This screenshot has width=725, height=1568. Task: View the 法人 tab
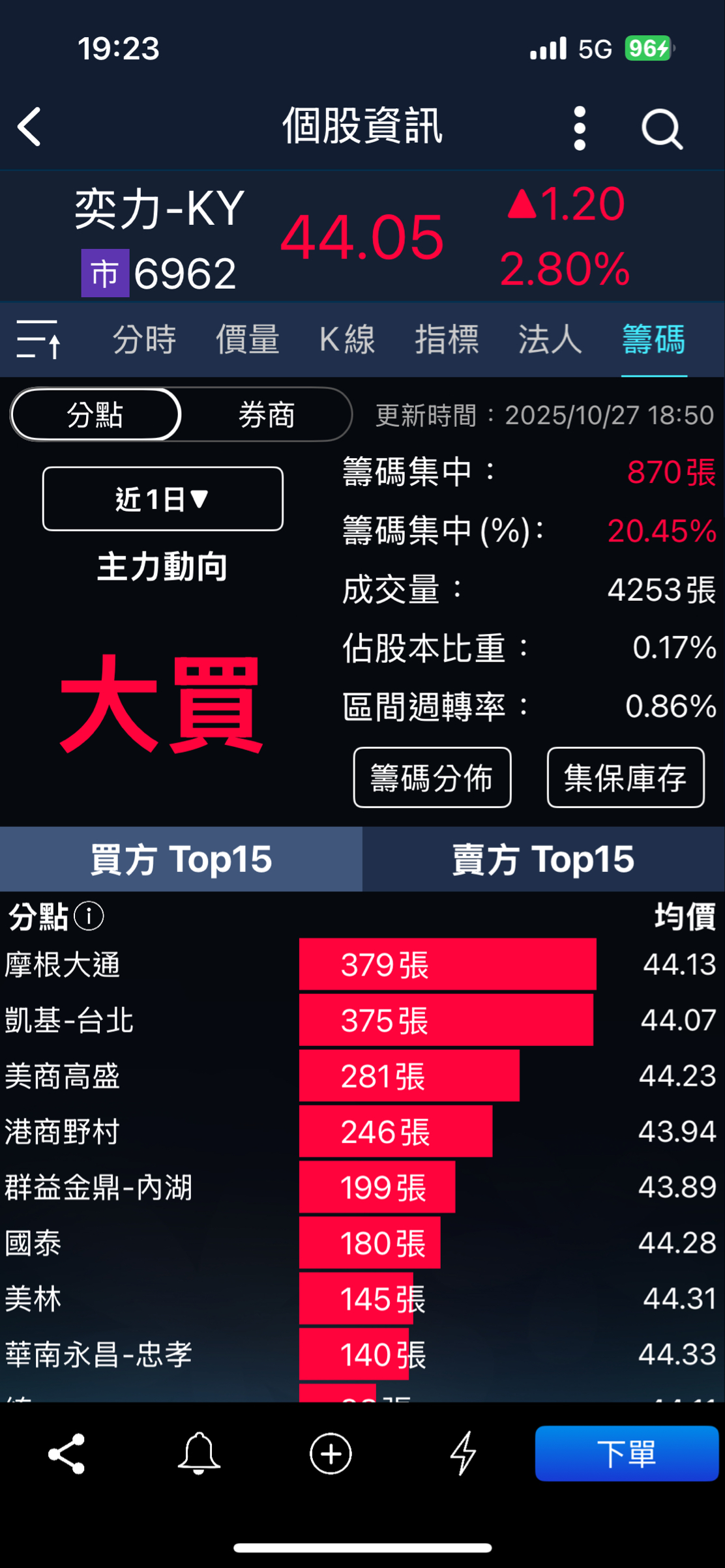coord(550,340)
